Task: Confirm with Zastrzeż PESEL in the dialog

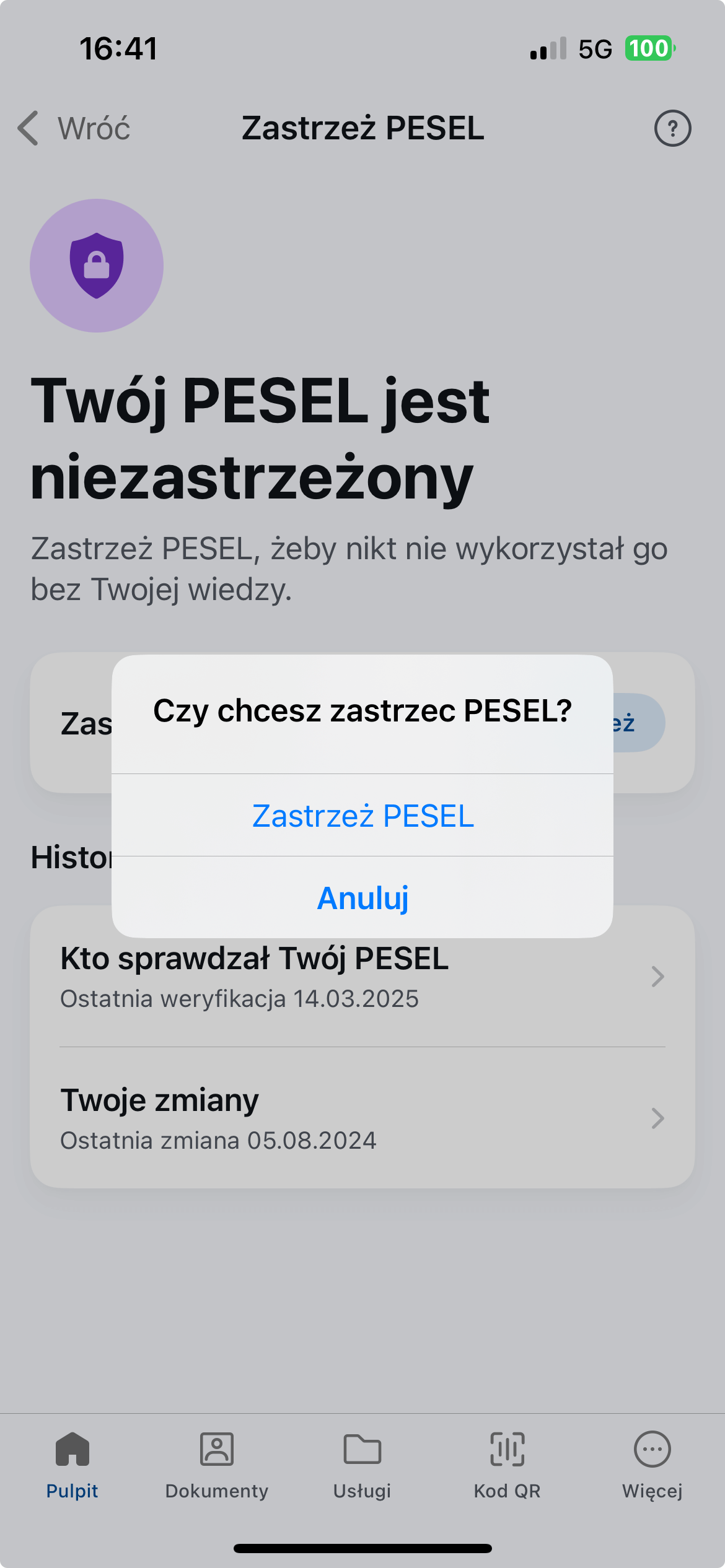Action: coord(362,816)
